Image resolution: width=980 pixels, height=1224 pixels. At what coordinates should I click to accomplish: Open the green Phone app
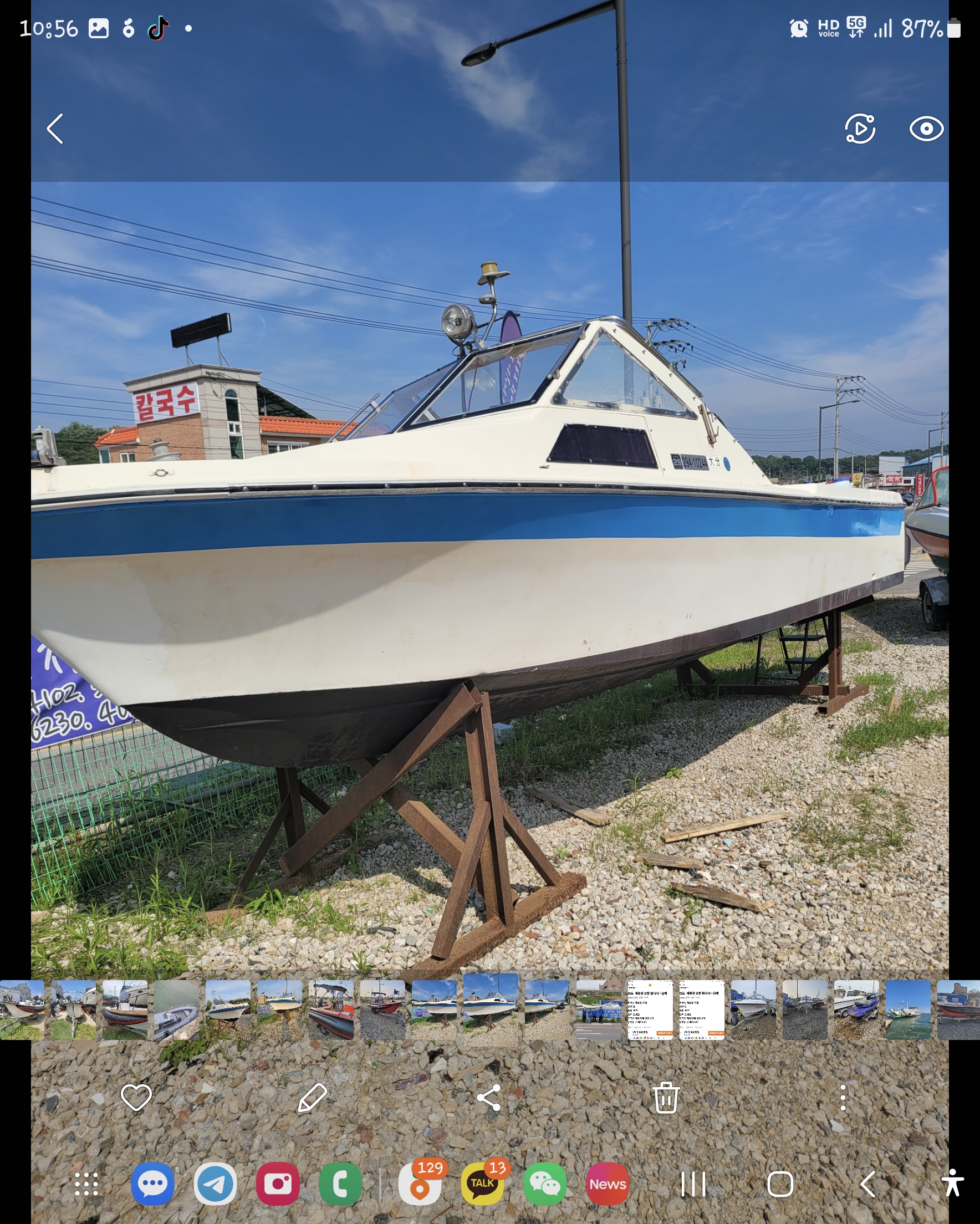click(340, 1184)
